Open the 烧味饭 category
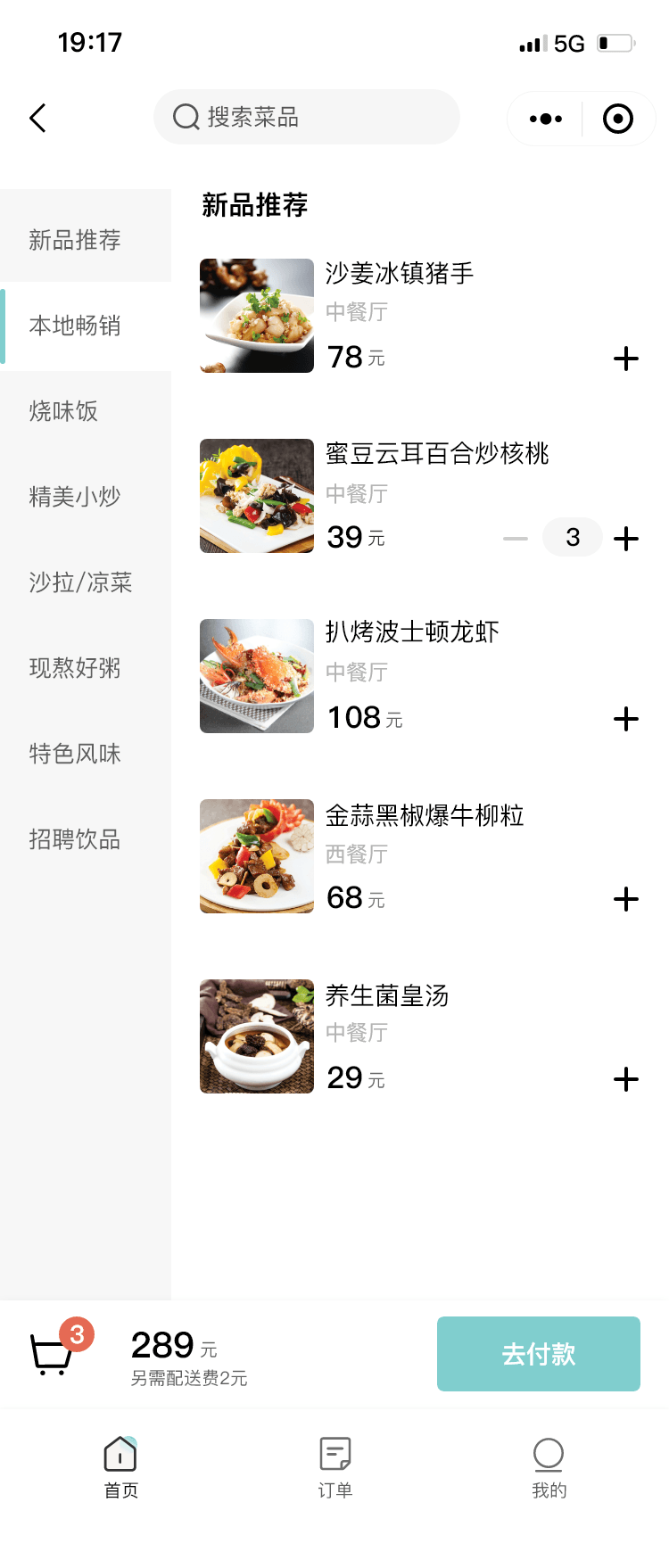 tap(63, 411)
